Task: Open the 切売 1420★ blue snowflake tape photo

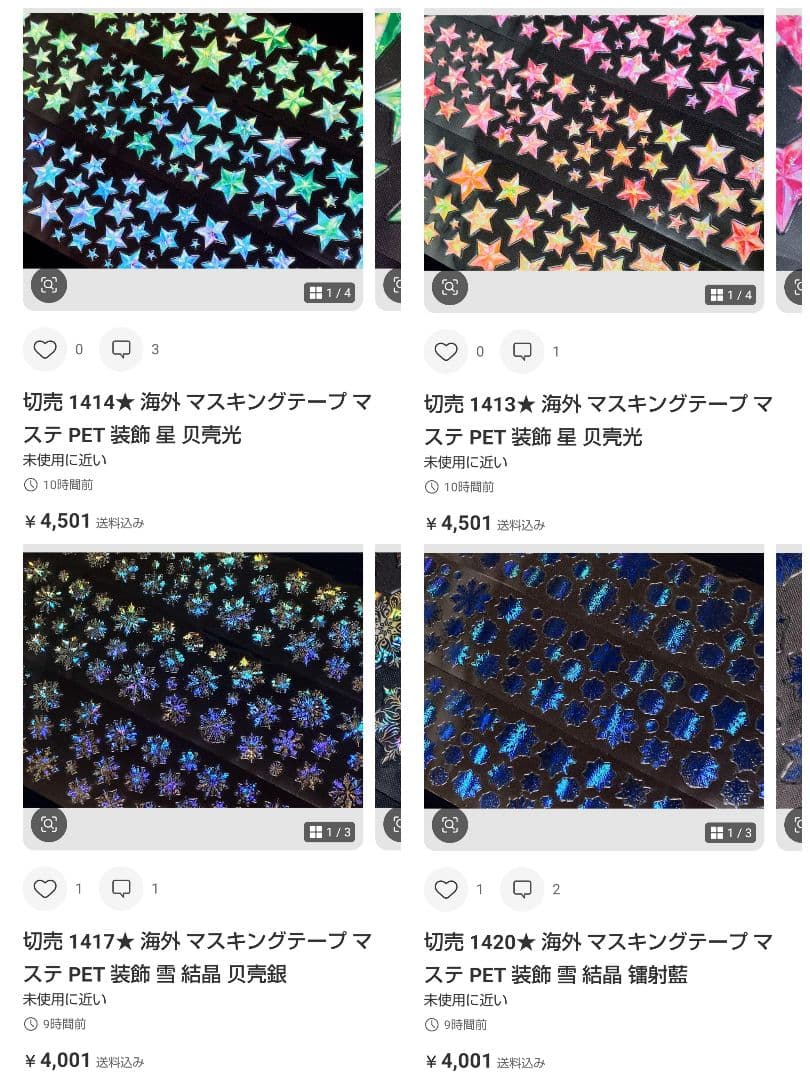Action: click(594, 680)
